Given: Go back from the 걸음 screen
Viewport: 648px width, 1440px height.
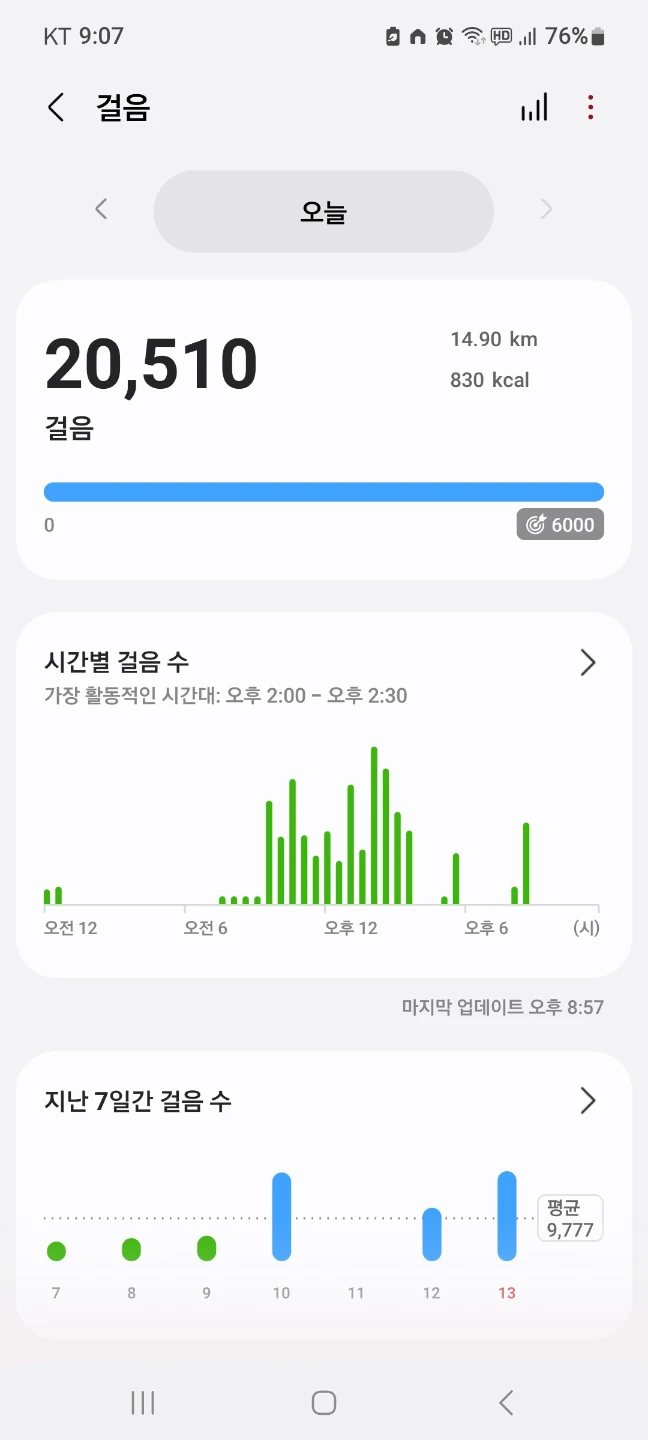Looking at the screenshot, I should (56, 108).
